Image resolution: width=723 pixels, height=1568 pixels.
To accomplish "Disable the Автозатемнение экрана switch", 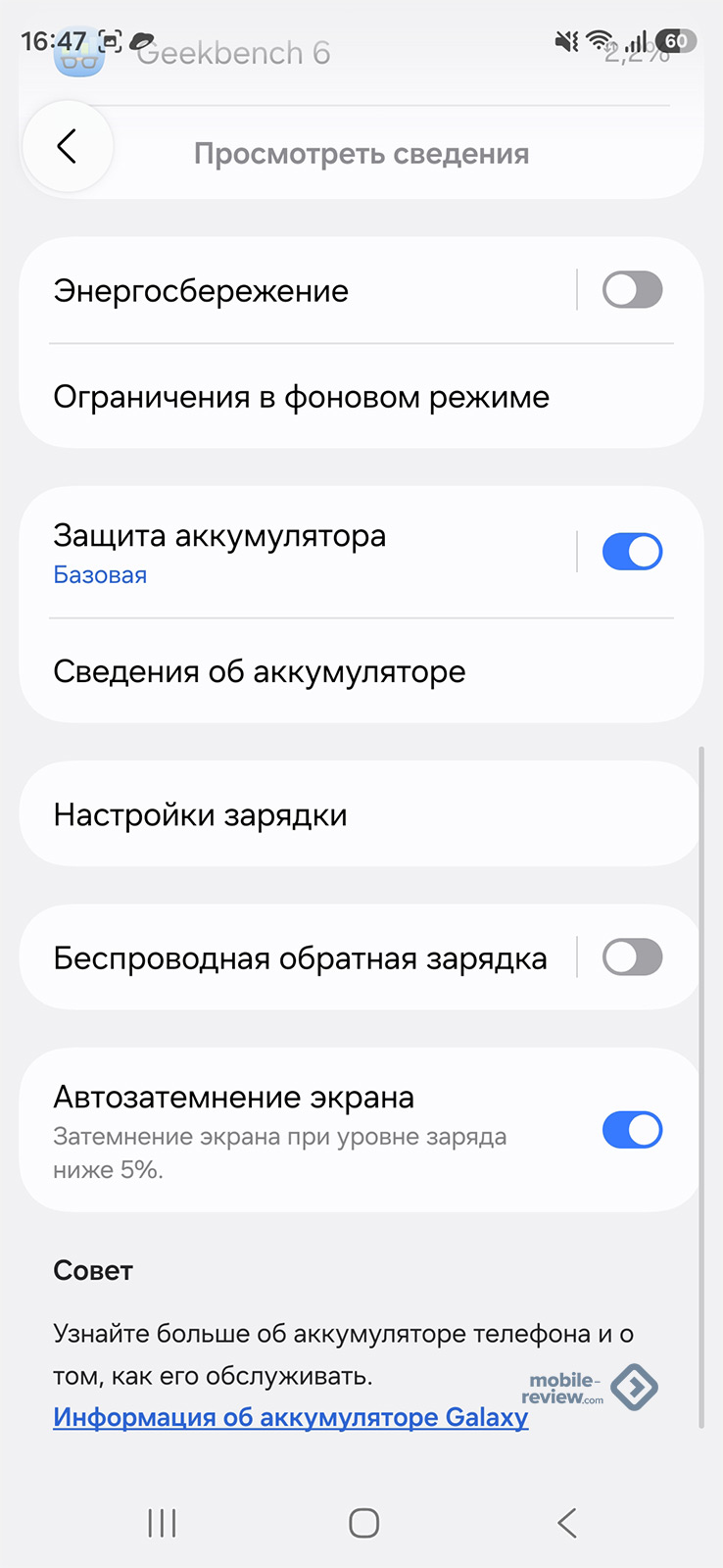I will [x=632, y=1130].
